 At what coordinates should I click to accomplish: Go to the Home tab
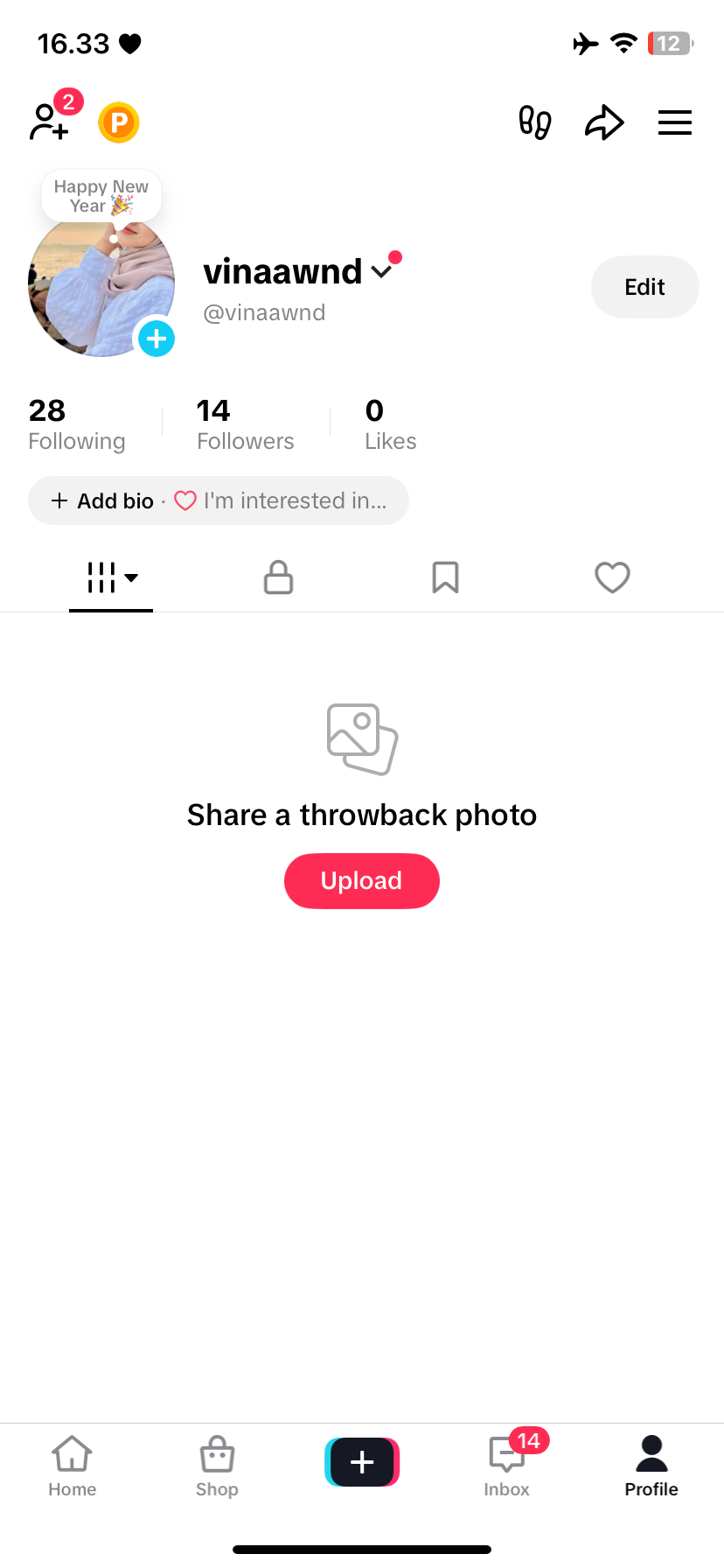pos(73,1465)
